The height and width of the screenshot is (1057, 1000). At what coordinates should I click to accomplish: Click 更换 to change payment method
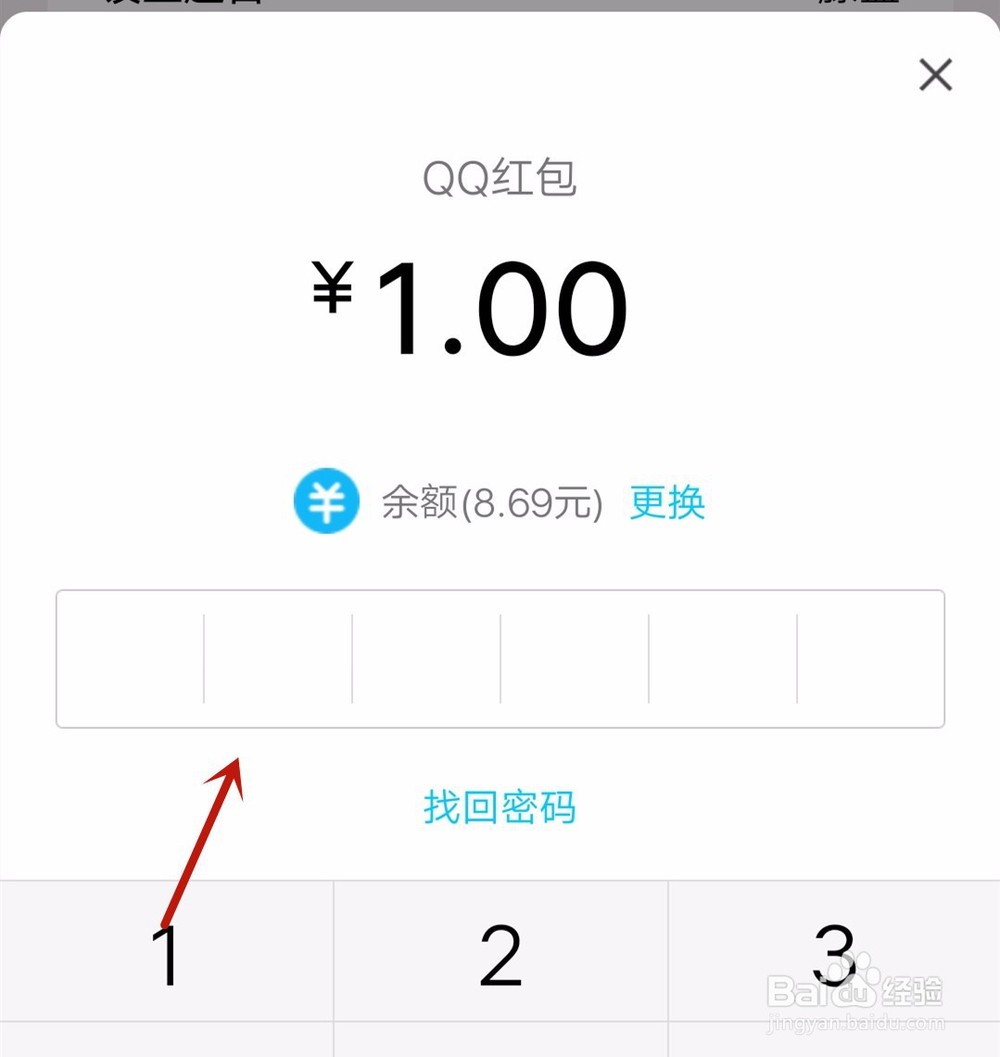click(x=668, y=503)
